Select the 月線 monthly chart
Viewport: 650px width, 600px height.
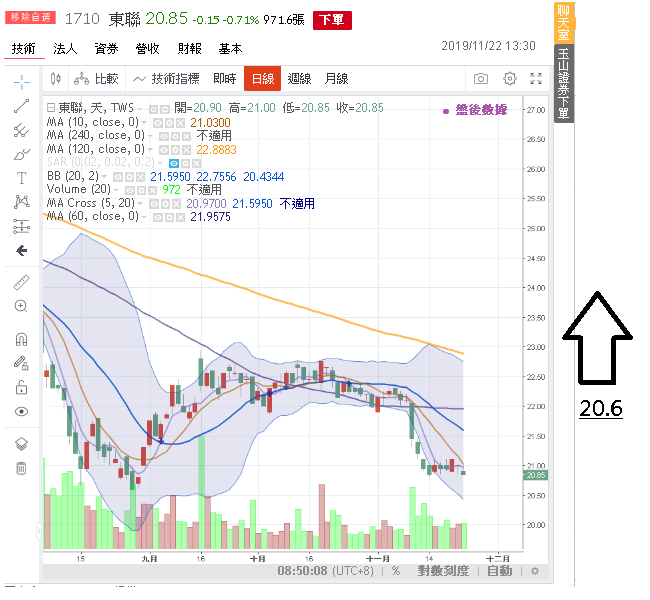click(337, 79)
